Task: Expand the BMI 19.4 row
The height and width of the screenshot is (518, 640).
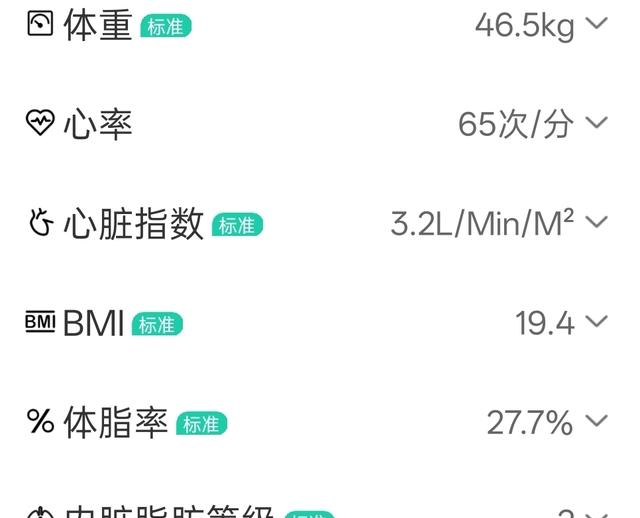Action: (x=596, y=322)
